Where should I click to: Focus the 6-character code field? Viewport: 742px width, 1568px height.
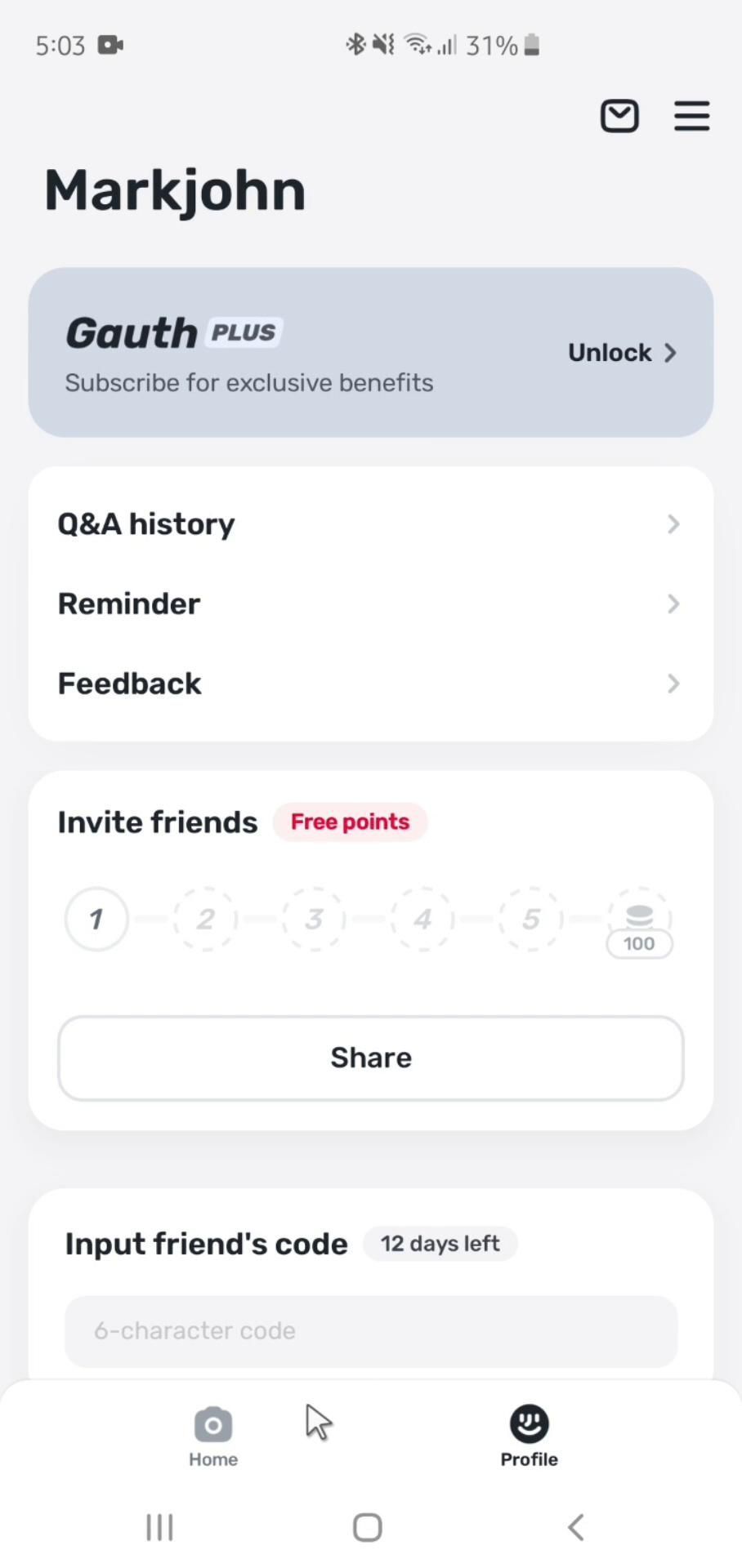tap(370, 1331)
